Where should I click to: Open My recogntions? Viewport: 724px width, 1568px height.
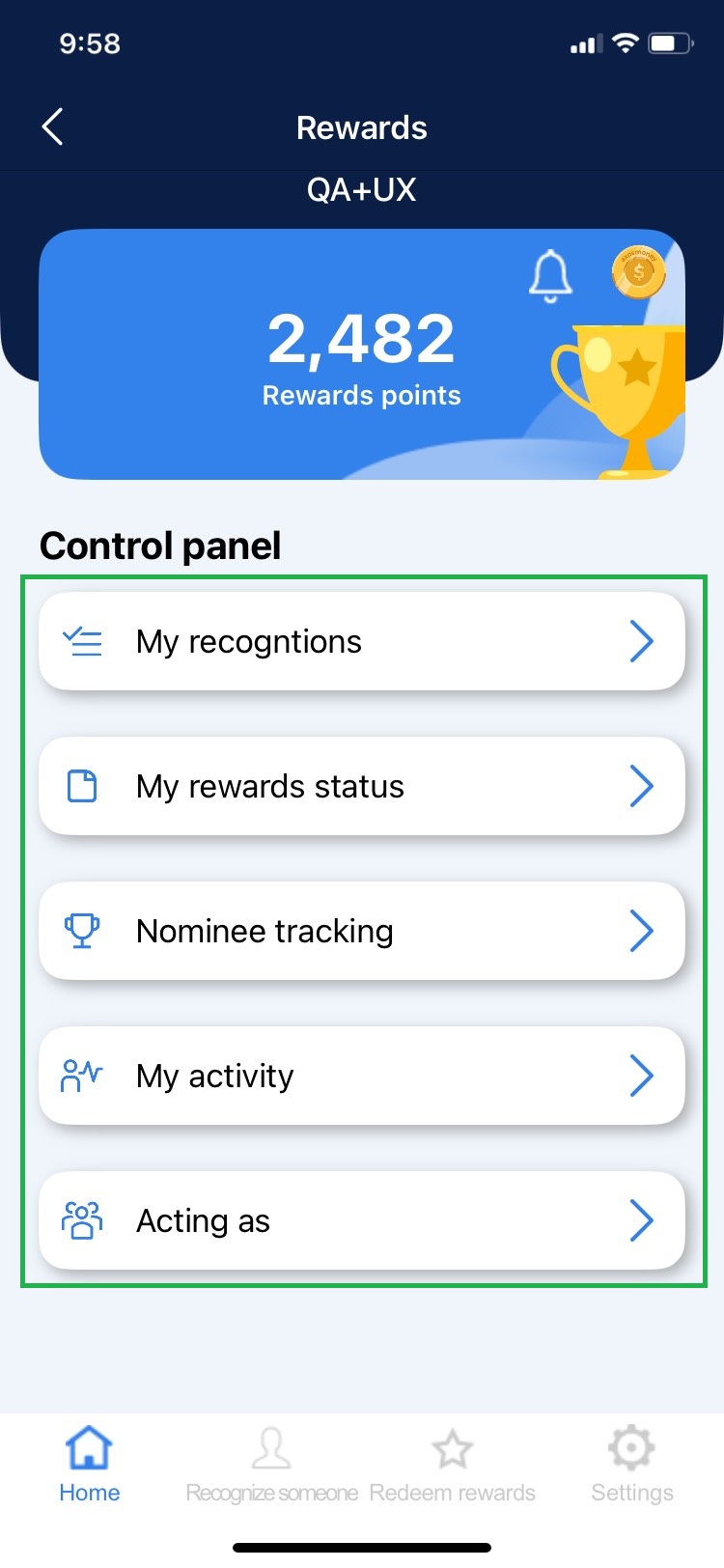pyautogui.click(x=362, y=641)
